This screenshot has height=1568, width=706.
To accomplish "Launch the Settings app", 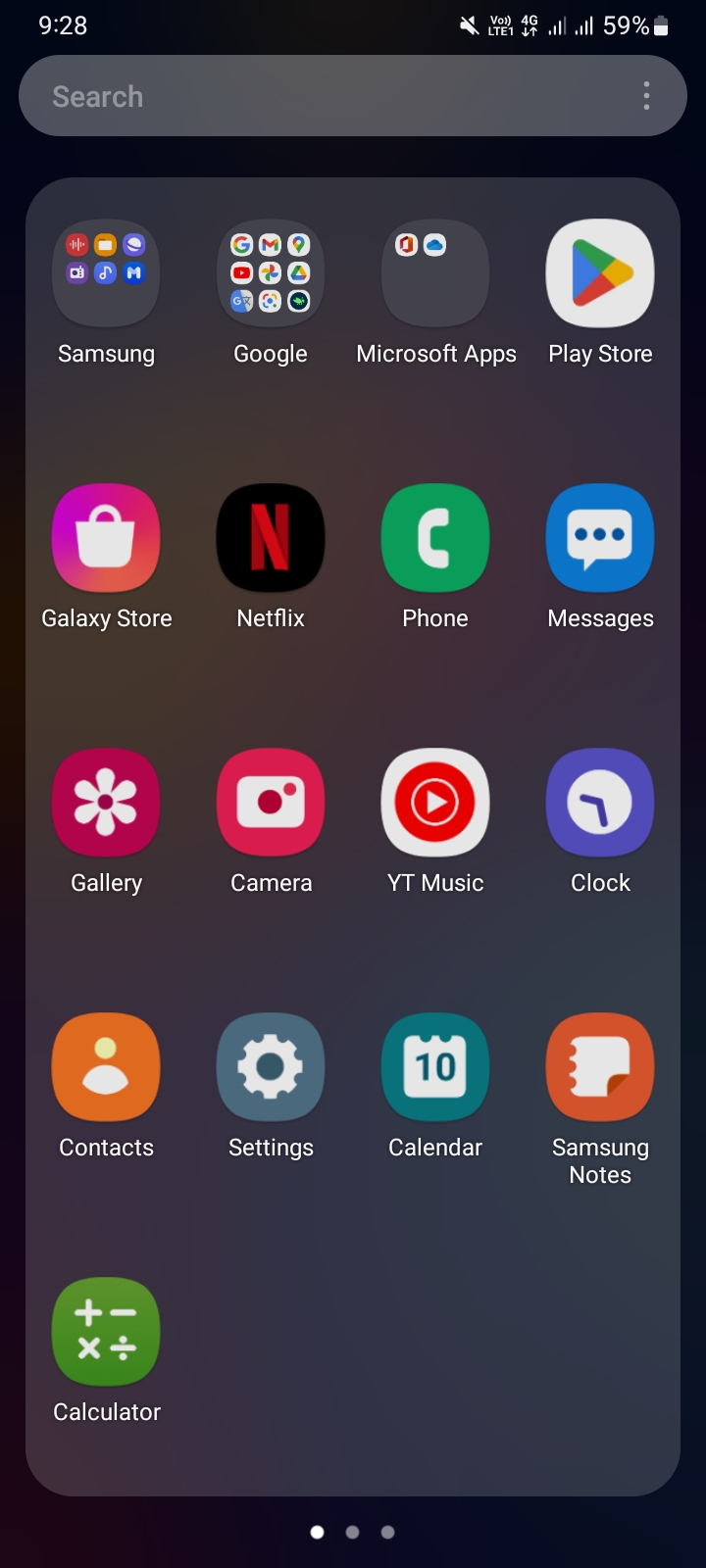I will point(271,1066).
